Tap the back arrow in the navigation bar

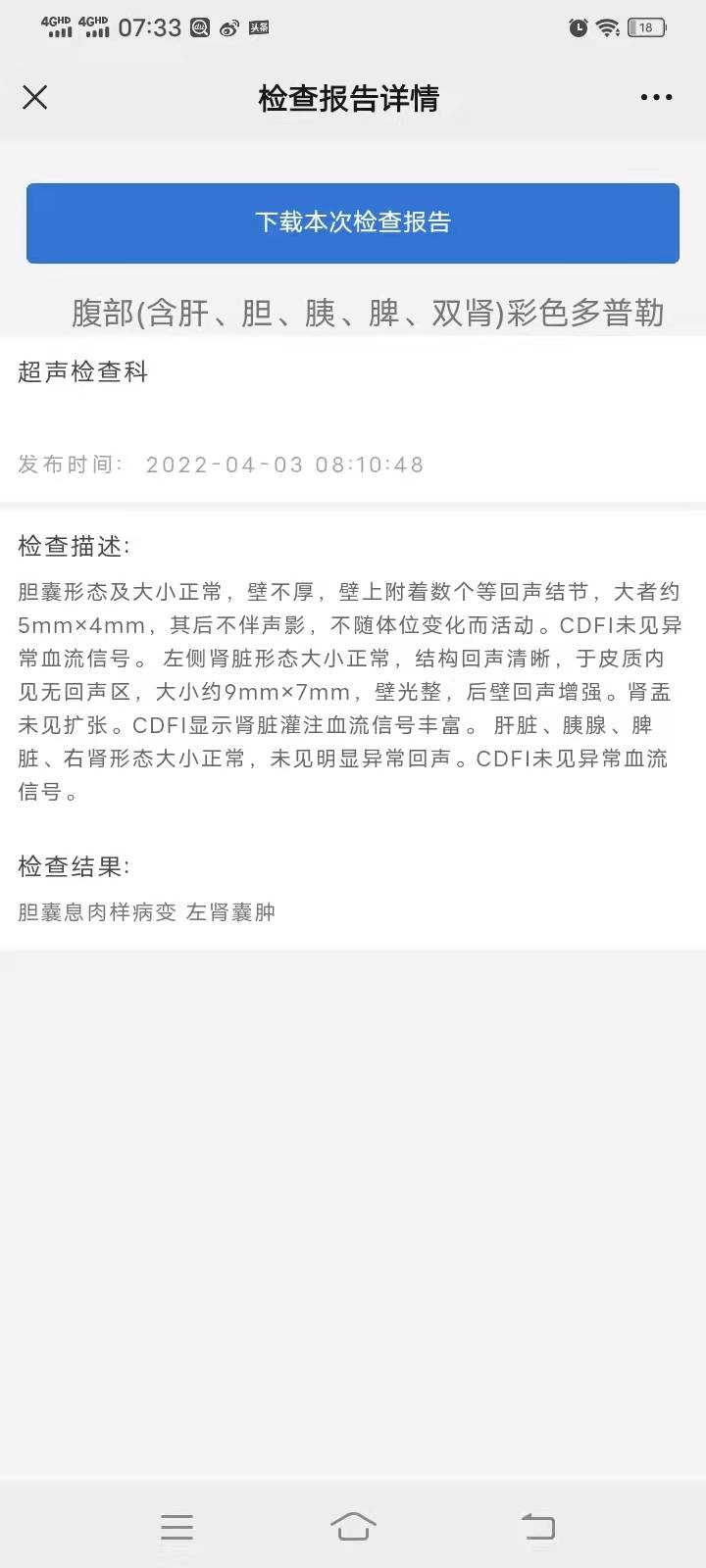pyautogui.click(x=536, y=1526)
